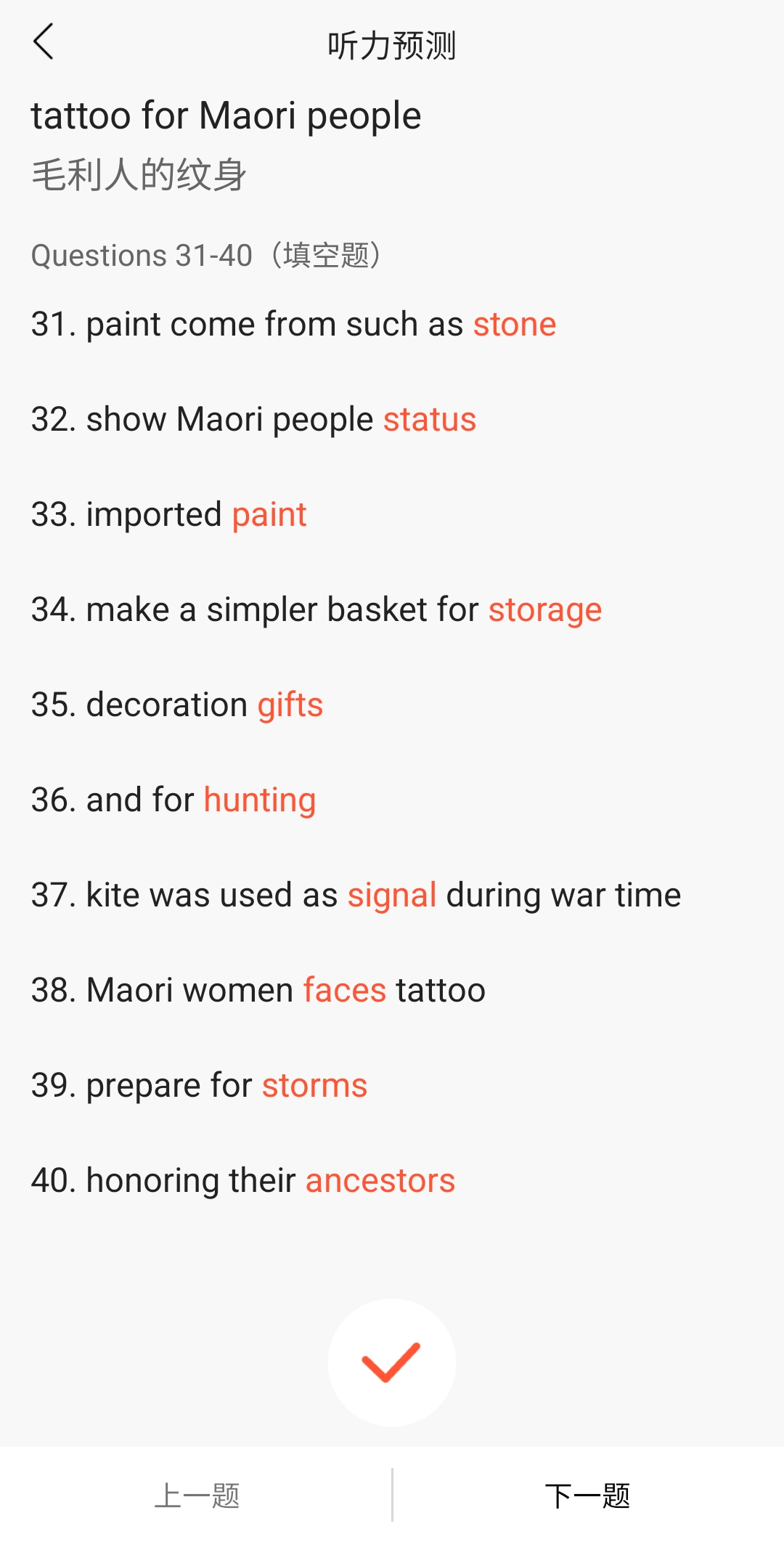Screen dimensions: 784x1542
Task: Tap the orange checkmark button
Action: [392, 1363]
